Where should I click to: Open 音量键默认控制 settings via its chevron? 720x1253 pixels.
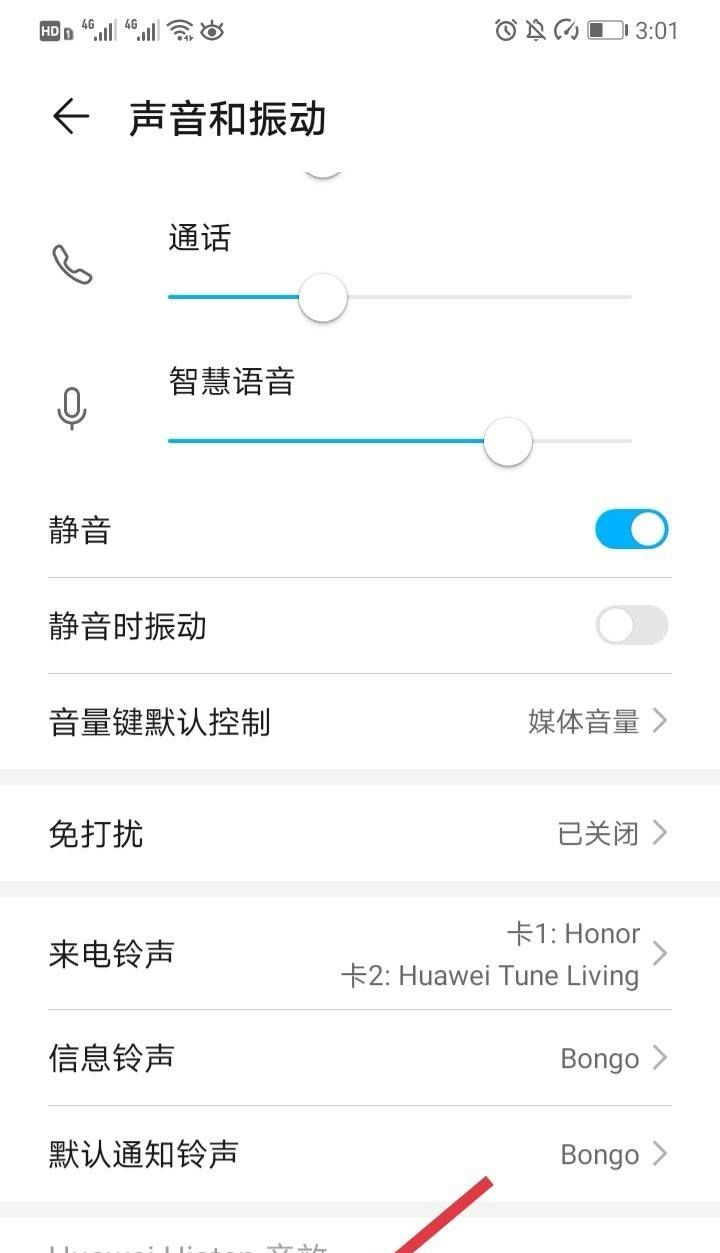(660, 720)
